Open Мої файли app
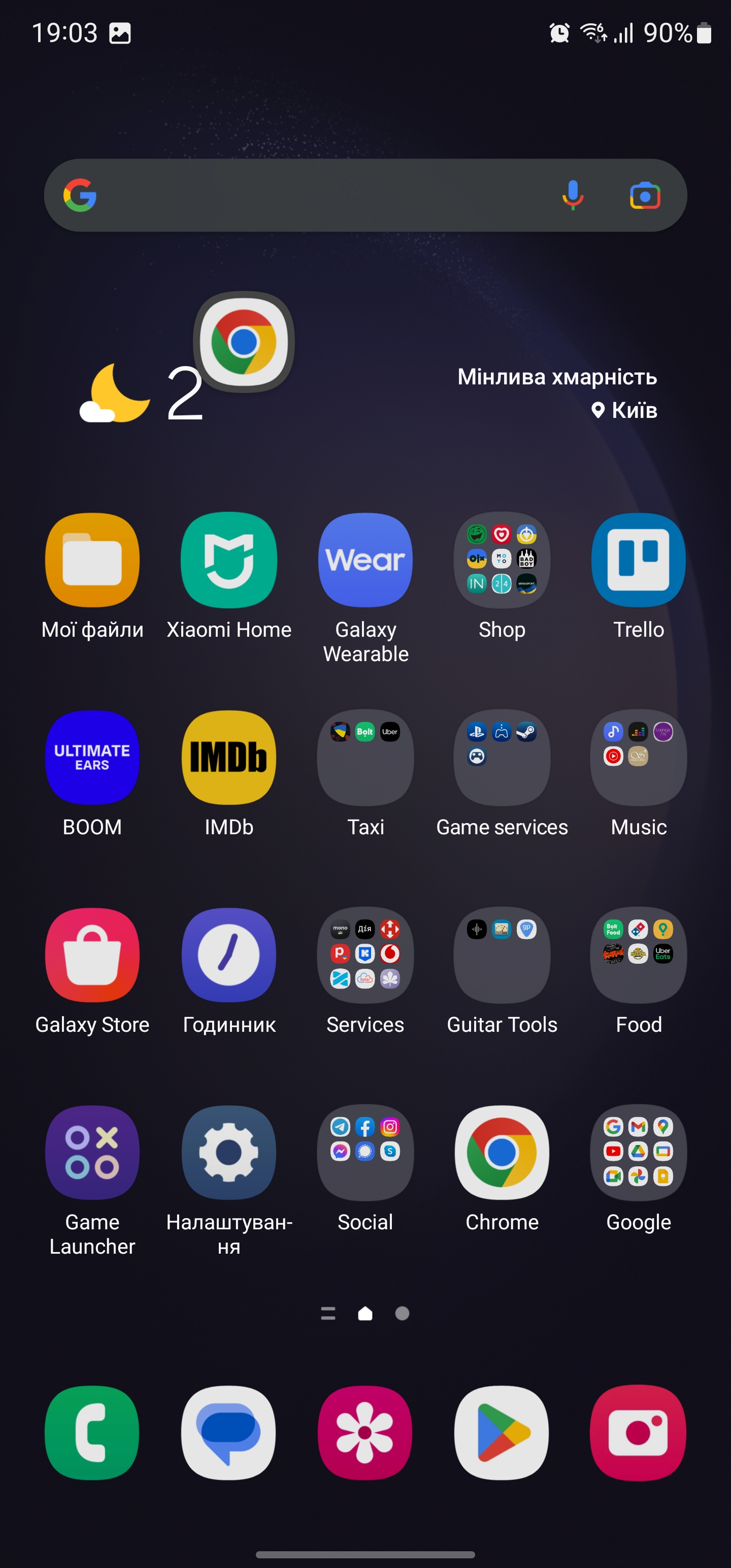Screen dimensions: 731x1568 pos(92,561)
